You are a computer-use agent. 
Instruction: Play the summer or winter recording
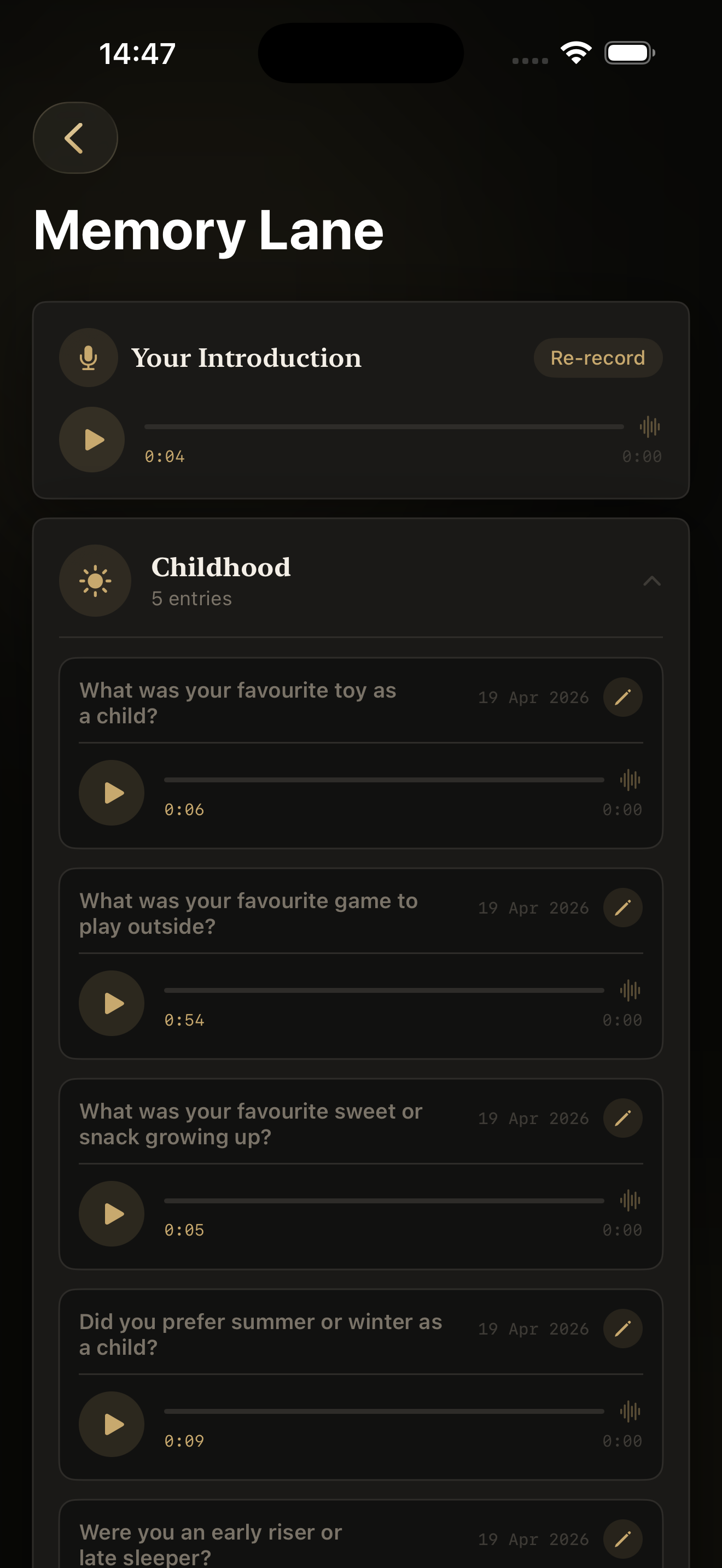click(112, 1424)
